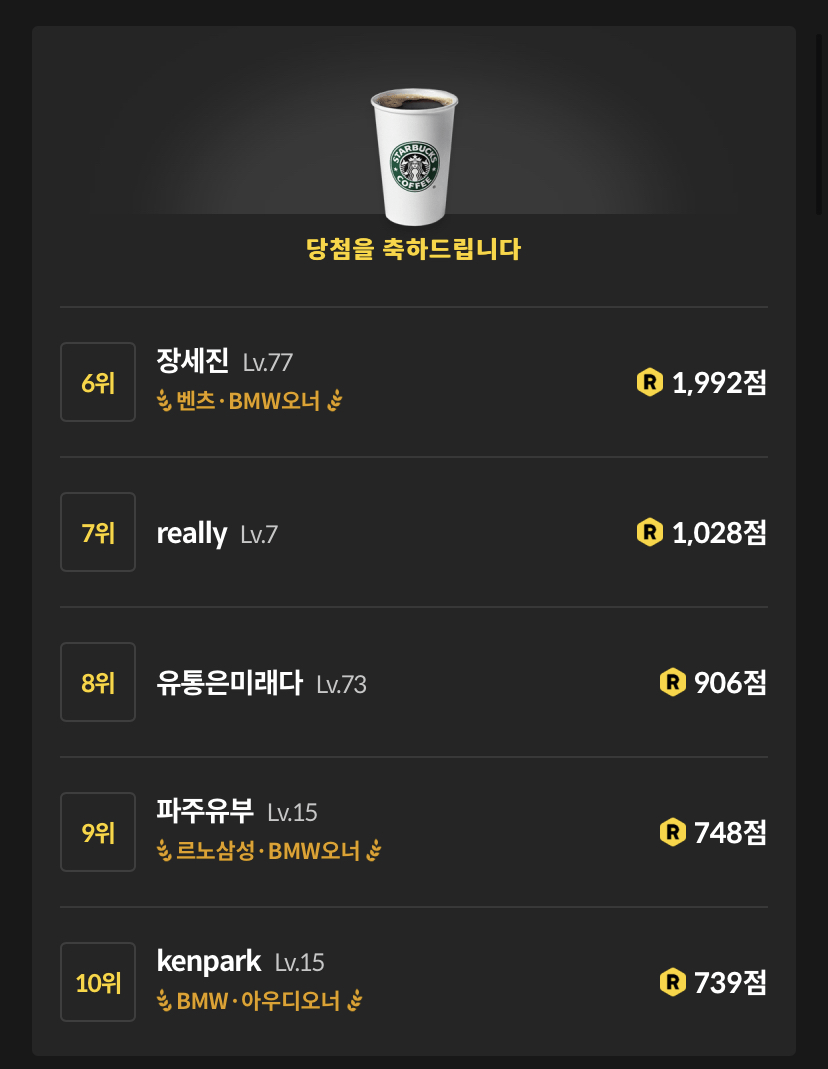Open 유통은미래다's ranking entry
This screenshot has height=1069, width=828.
pos(229,684)
